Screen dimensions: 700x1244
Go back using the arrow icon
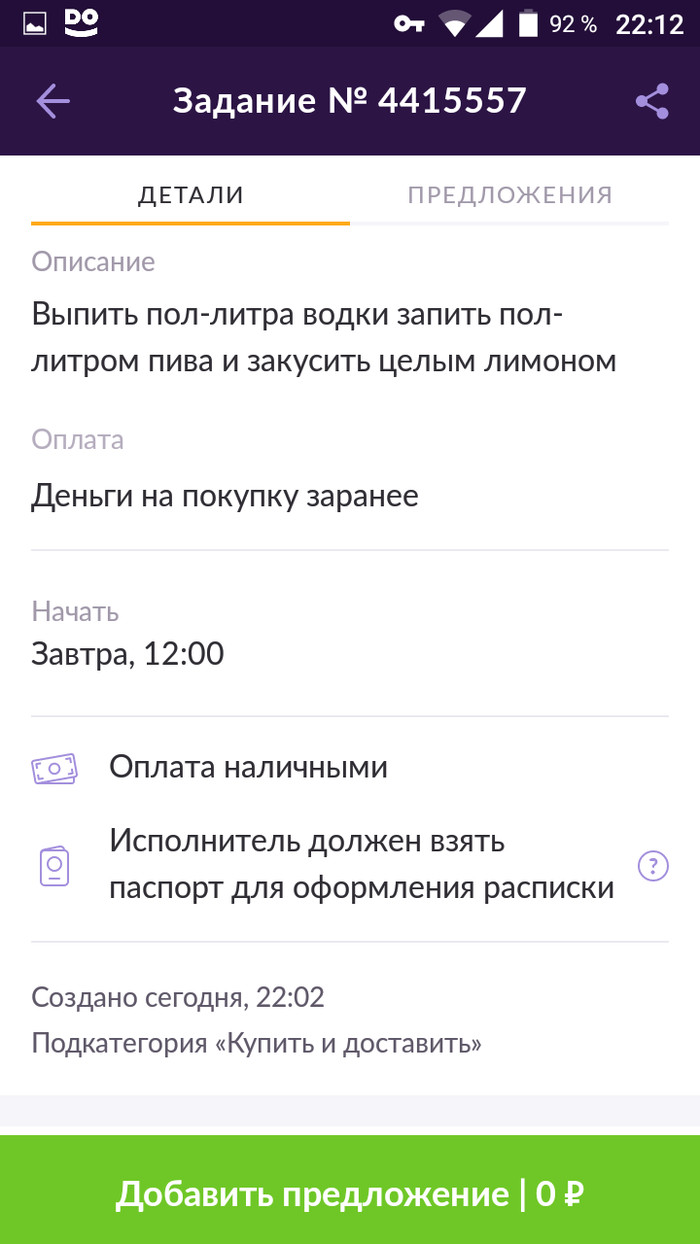coord(53,101)
